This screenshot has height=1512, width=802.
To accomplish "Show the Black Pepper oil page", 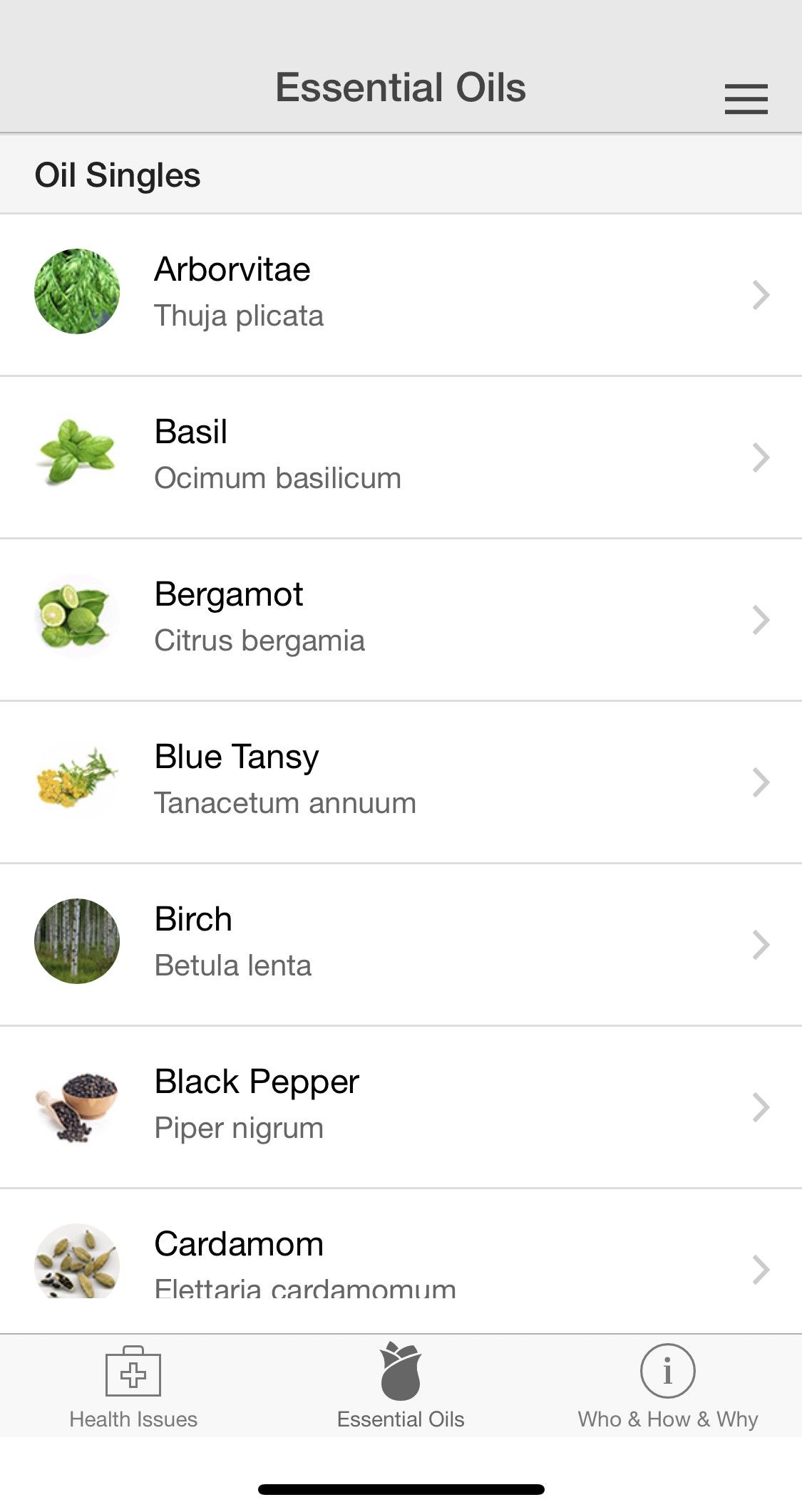I will click(x=401, y=1107).
